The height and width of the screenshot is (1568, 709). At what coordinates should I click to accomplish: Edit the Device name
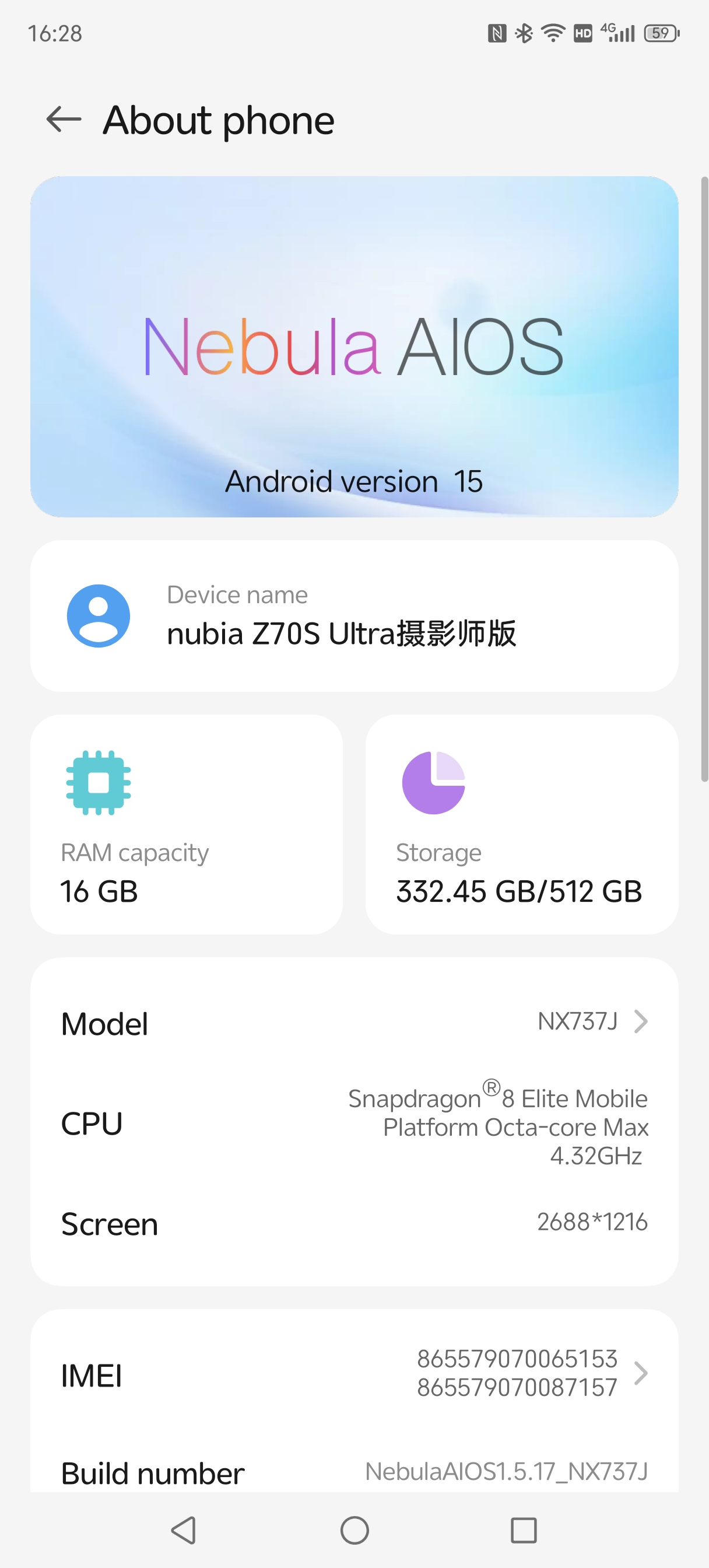tap(354, 616)
